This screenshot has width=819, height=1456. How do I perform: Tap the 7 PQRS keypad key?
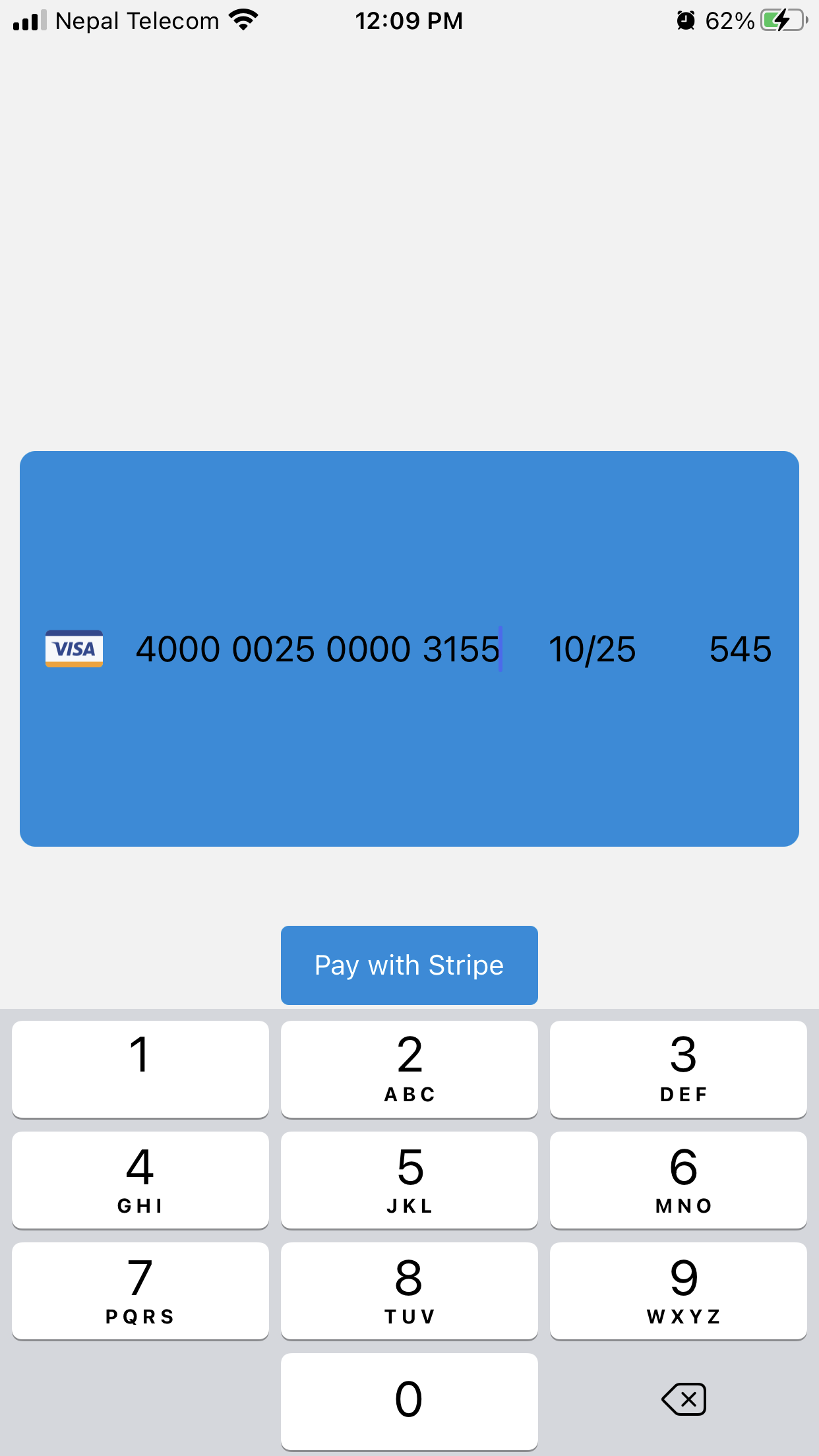[x=140, y=1291]
